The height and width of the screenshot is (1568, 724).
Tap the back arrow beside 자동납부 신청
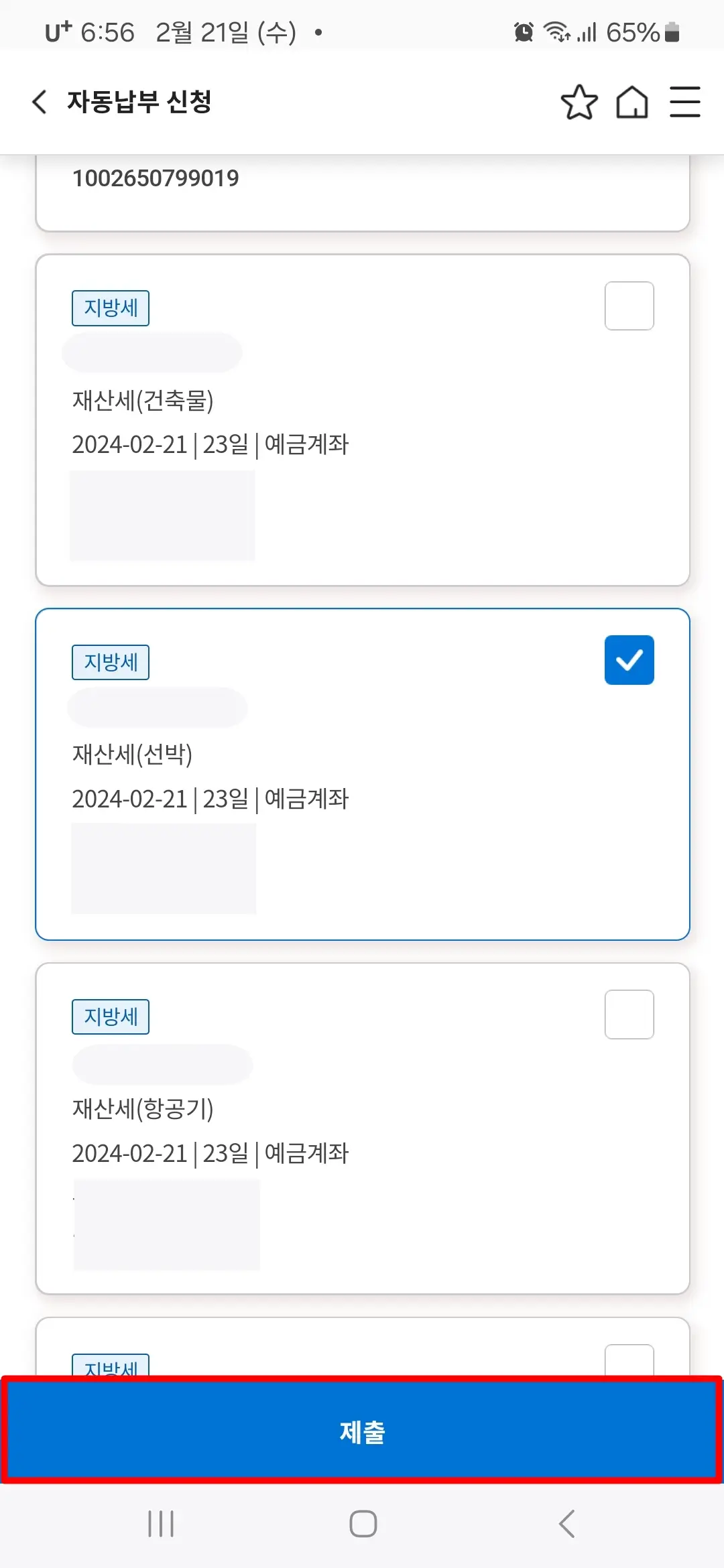[38, 102]
